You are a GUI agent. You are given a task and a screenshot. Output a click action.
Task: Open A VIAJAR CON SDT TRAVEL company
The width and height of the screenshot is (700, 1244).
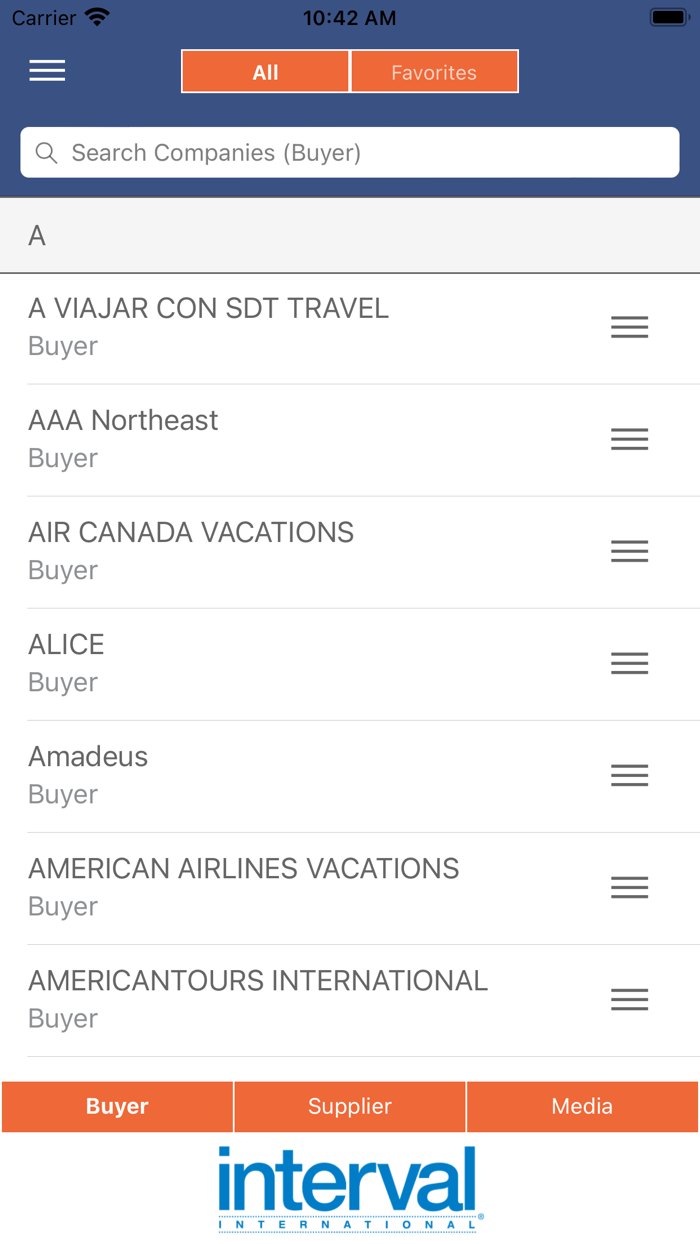click(208, 326)
